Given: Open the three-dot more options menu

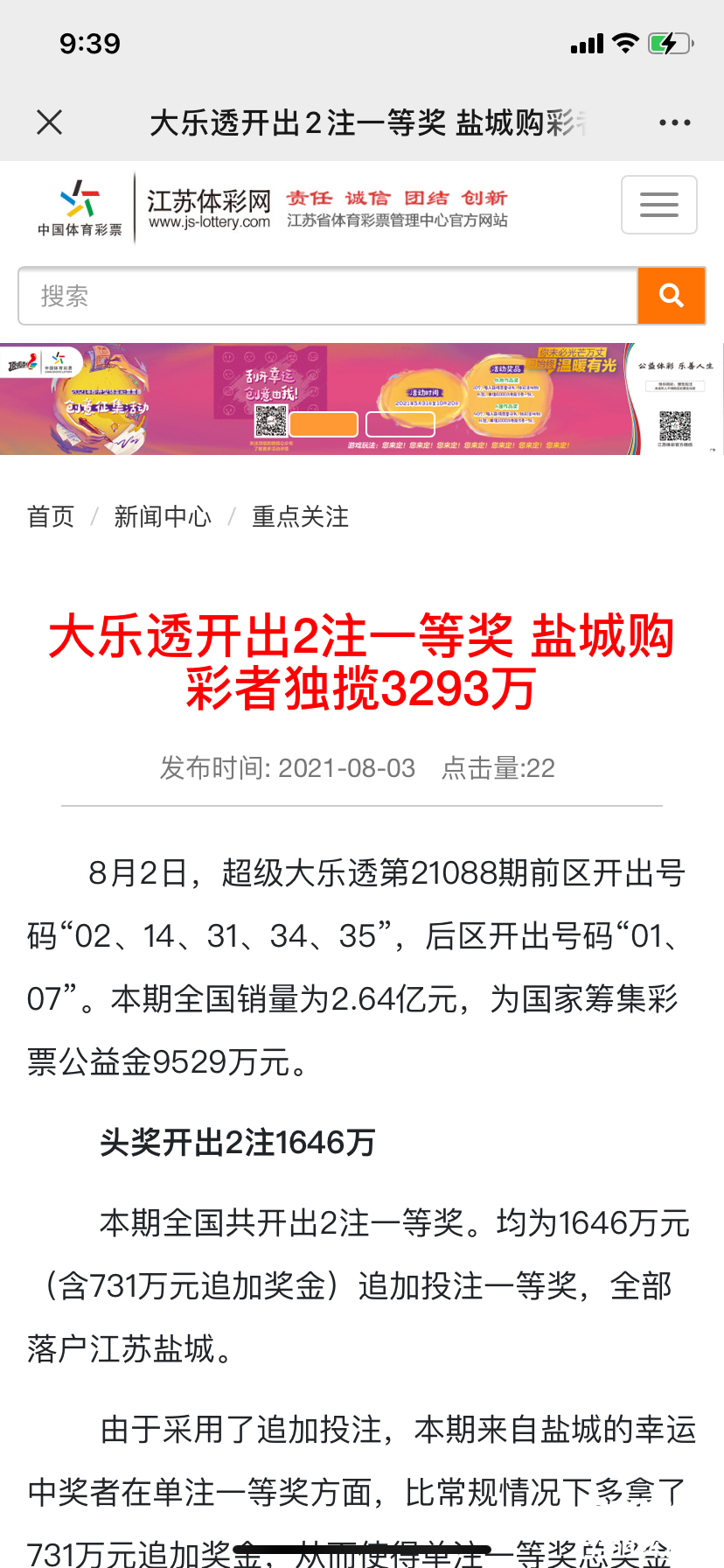Looking at the screenshot, I should click(x=674, y=122).
